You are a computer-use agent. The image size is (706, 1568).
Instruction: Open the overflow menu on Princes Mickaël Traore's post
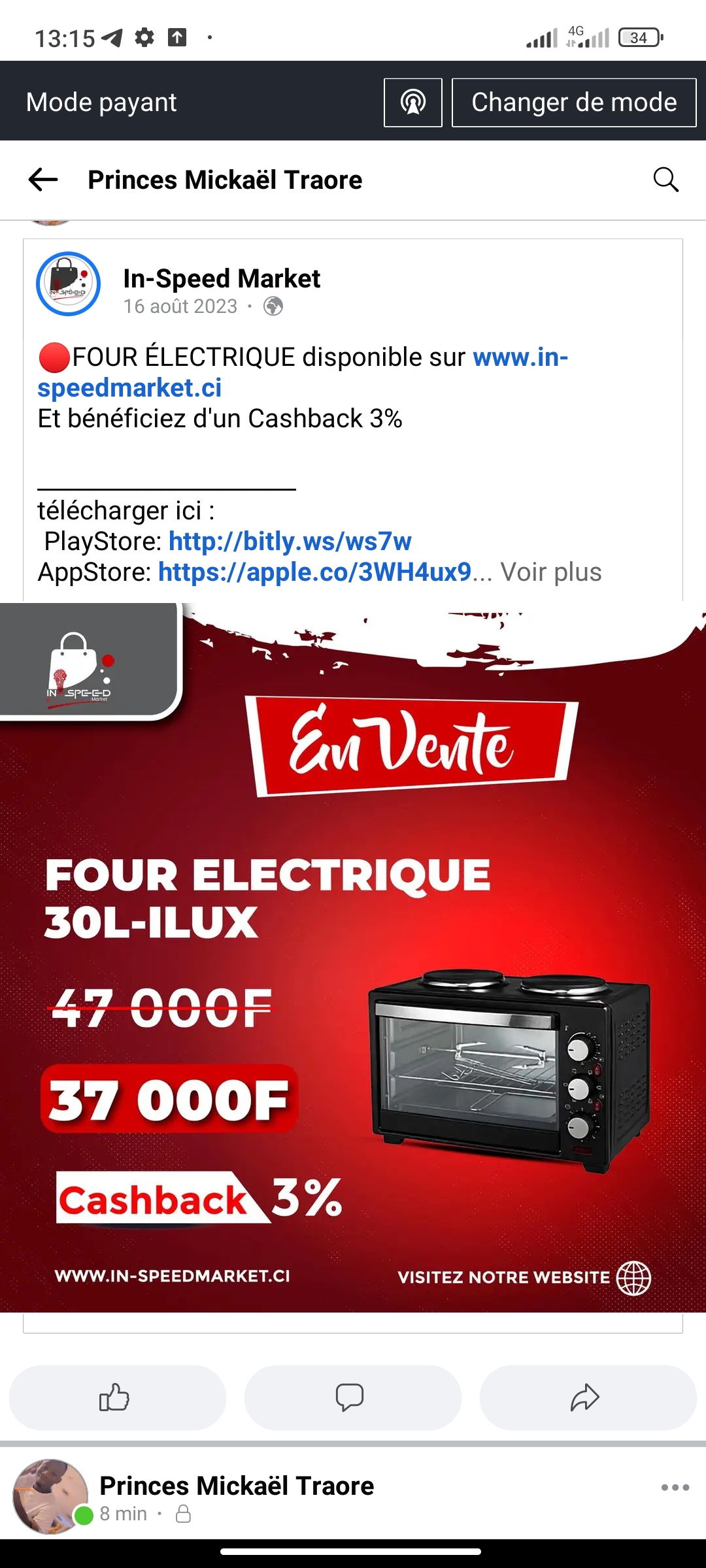coord(675,1488)
